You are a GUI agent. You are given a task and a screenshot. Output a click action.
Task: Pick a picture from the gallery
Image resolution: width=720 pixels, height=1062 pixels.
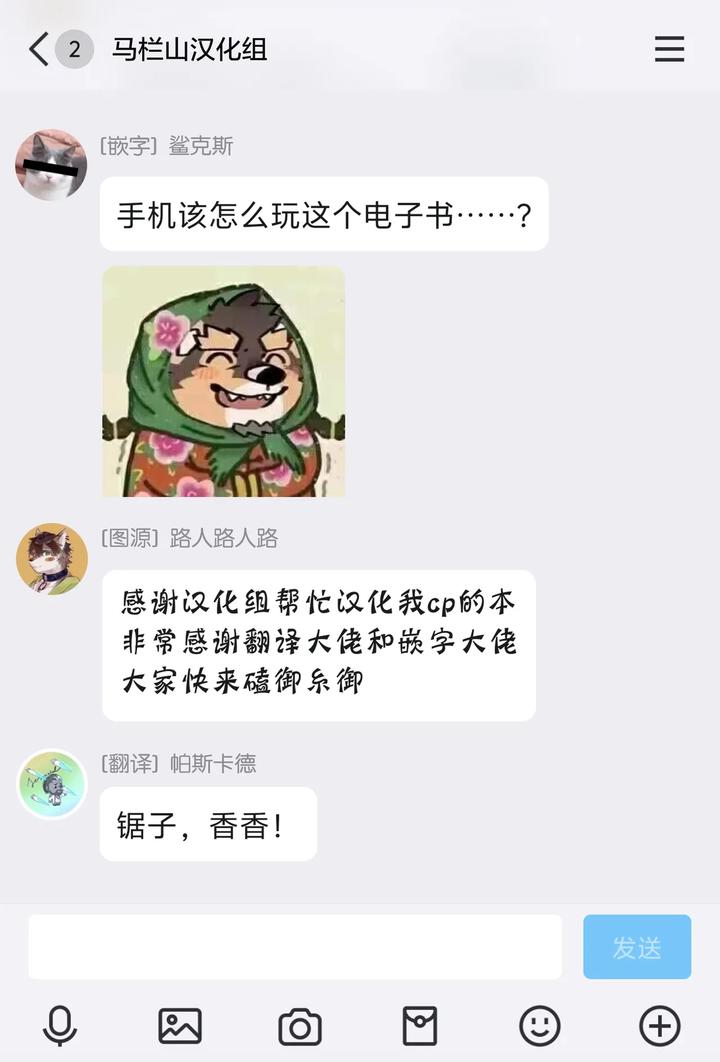pos(180,1026)
